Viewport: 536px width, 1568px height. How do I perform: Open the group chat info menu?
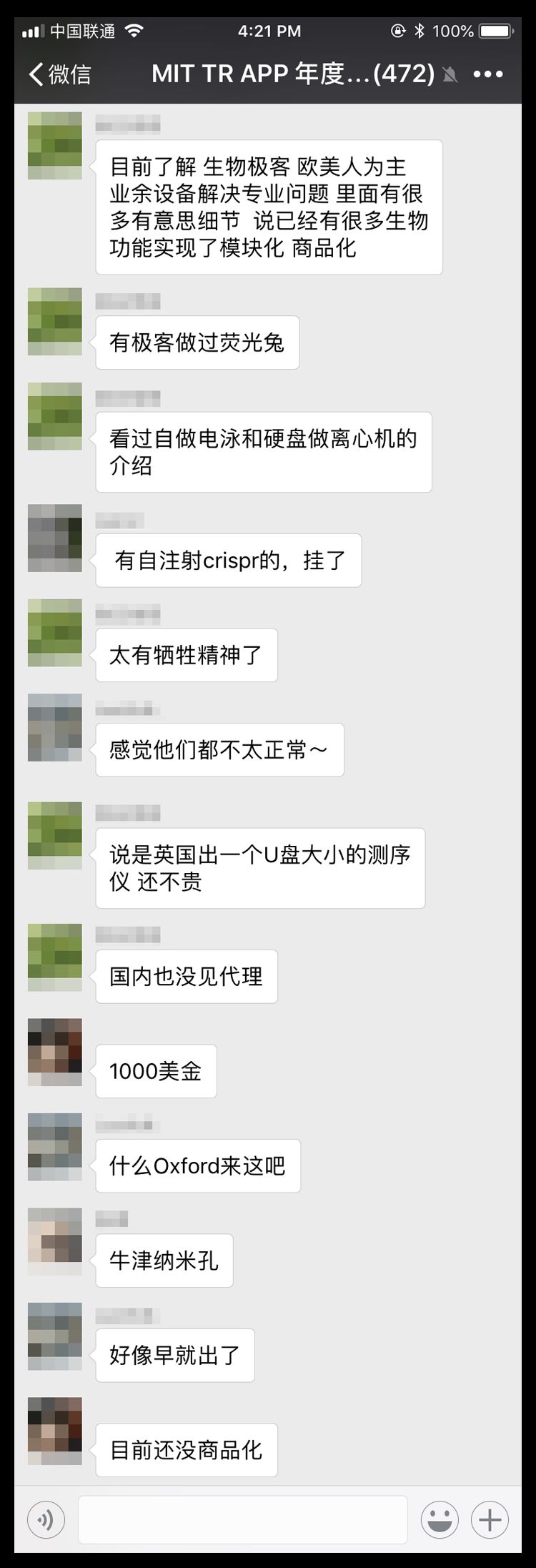coord(489,74)
